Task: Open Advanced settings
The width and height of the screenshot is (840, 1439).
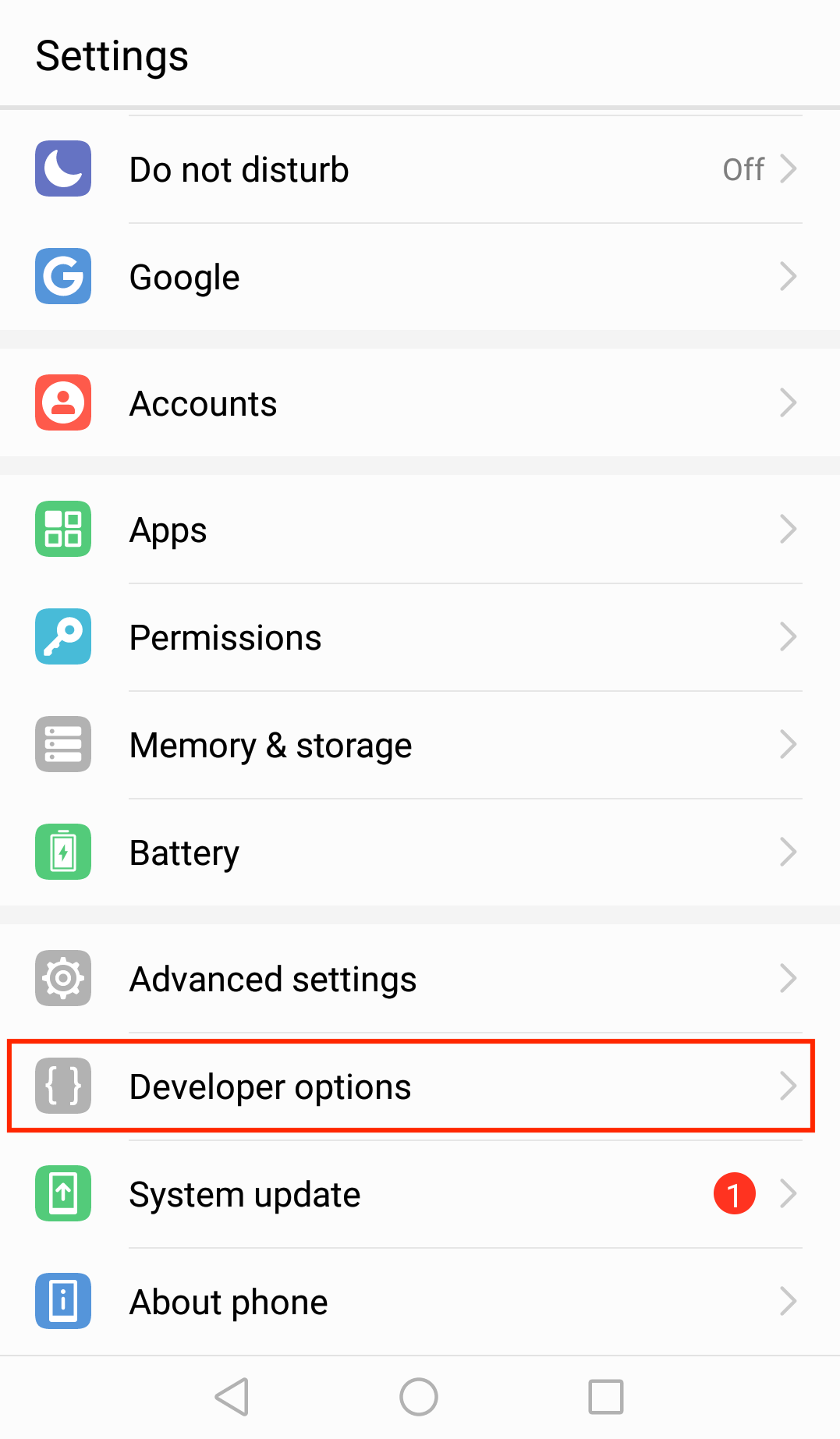Action: (420, 979)
